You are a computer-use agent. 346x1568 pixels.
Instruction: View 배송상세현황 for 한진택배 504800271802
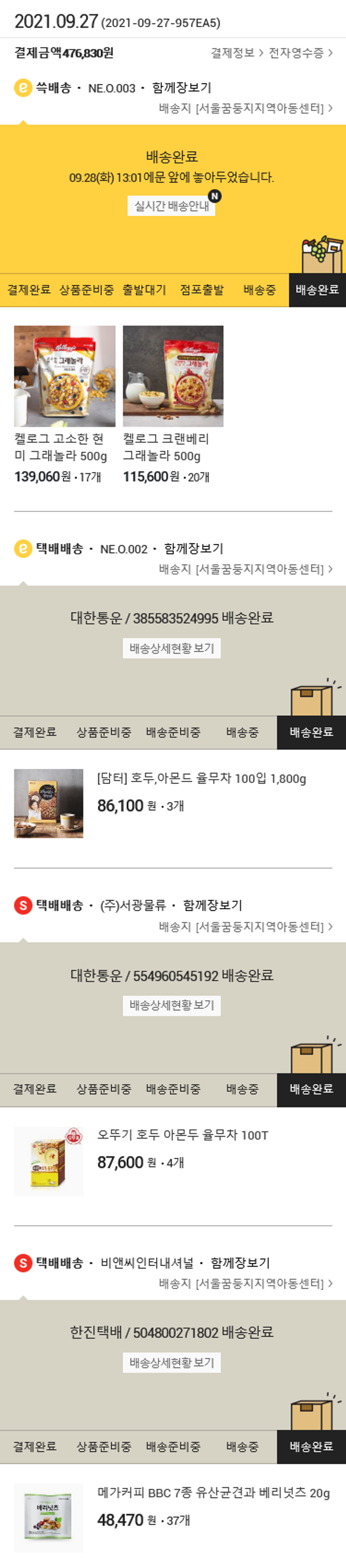pyautogui.click(x=171, y=1362)
